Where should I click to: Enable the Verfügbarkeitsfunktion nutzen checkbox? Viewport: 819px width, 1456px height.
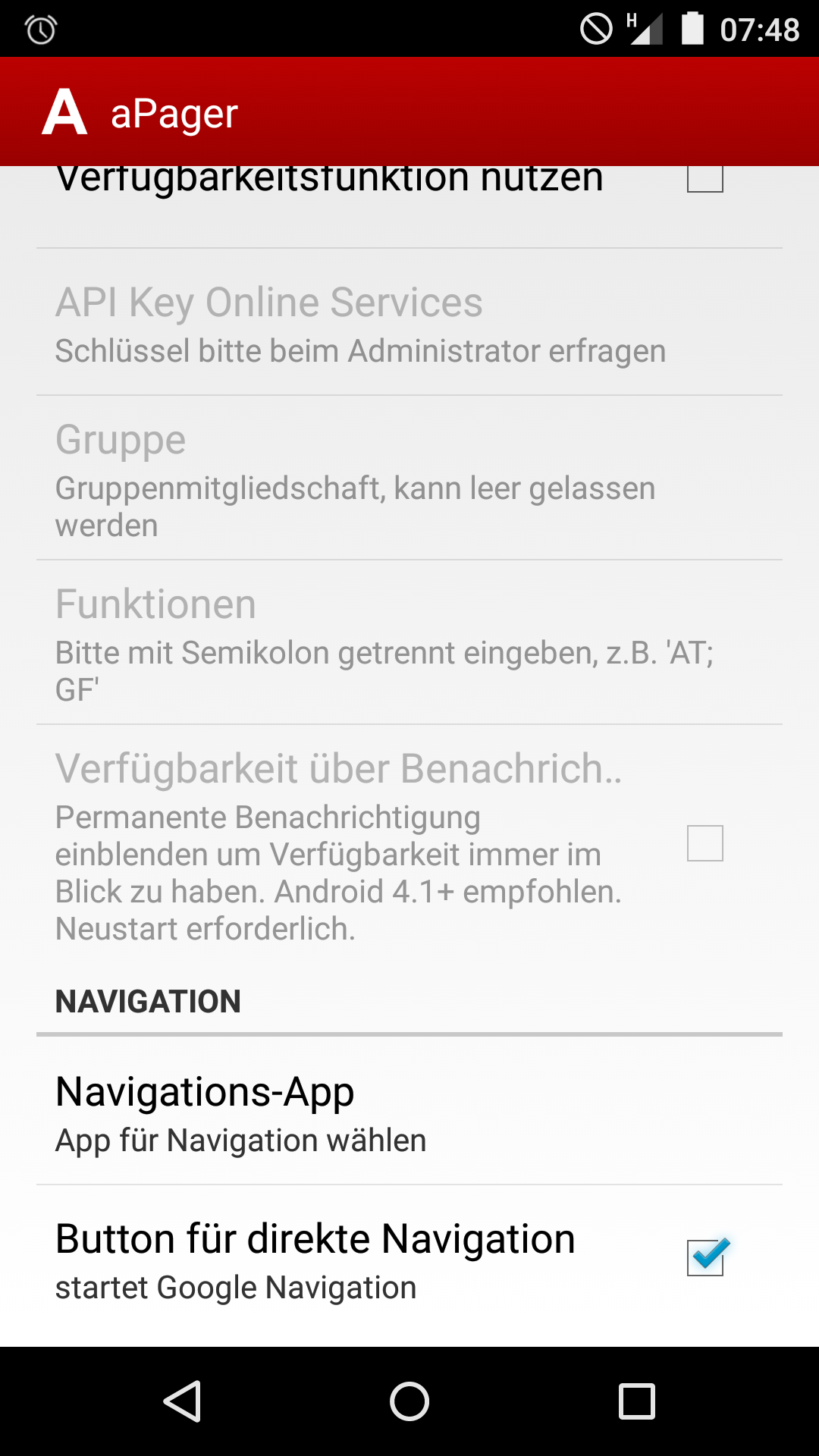[x=704, y=180]
